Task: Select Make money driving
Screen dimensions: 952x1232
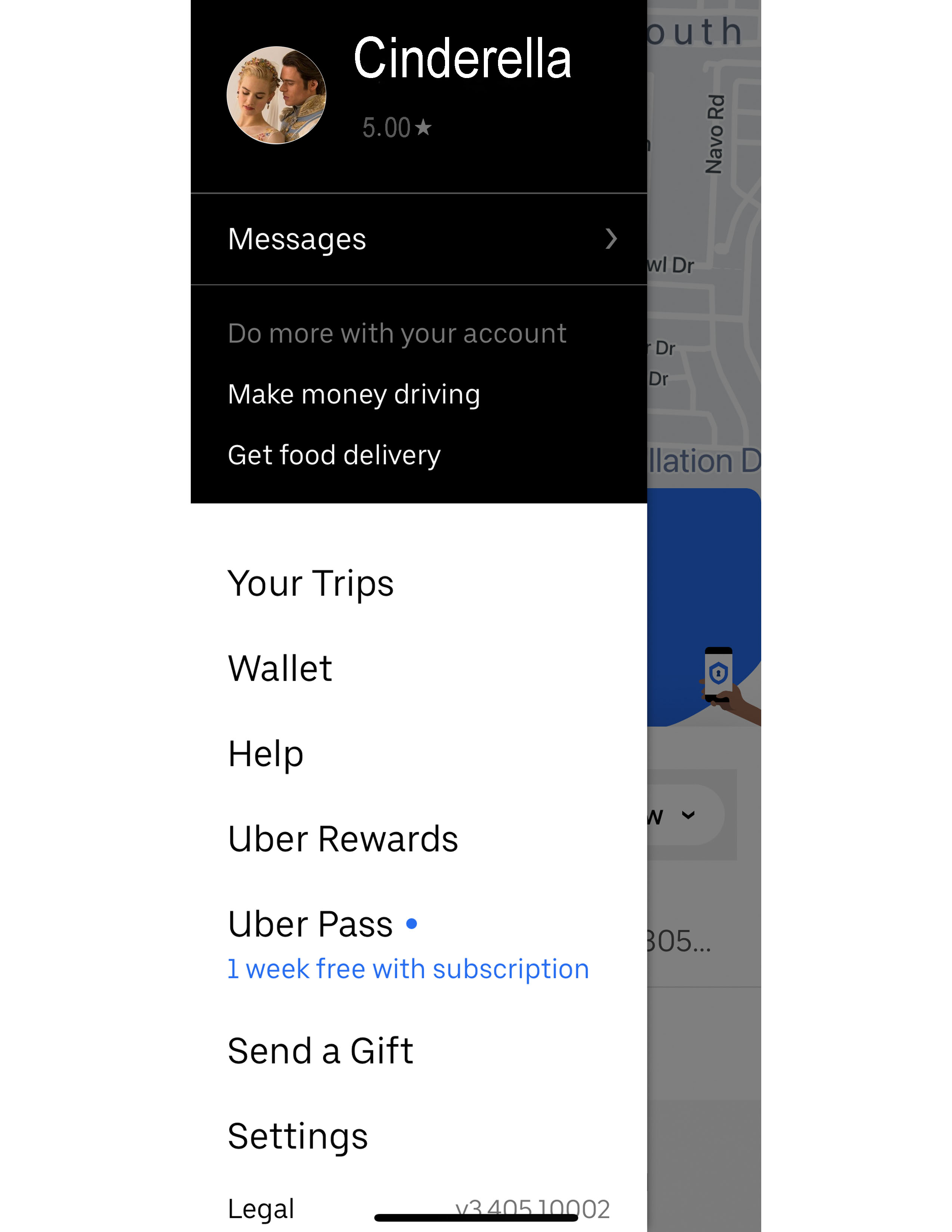Action: coord(354,394)
